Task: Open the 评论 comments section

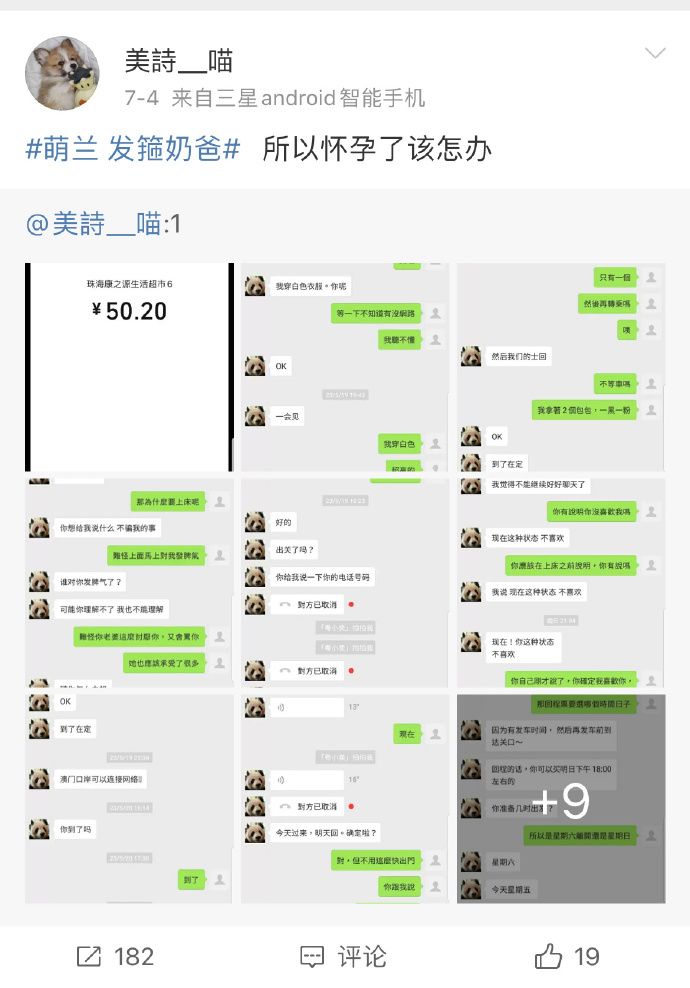Action: (343, 957)
